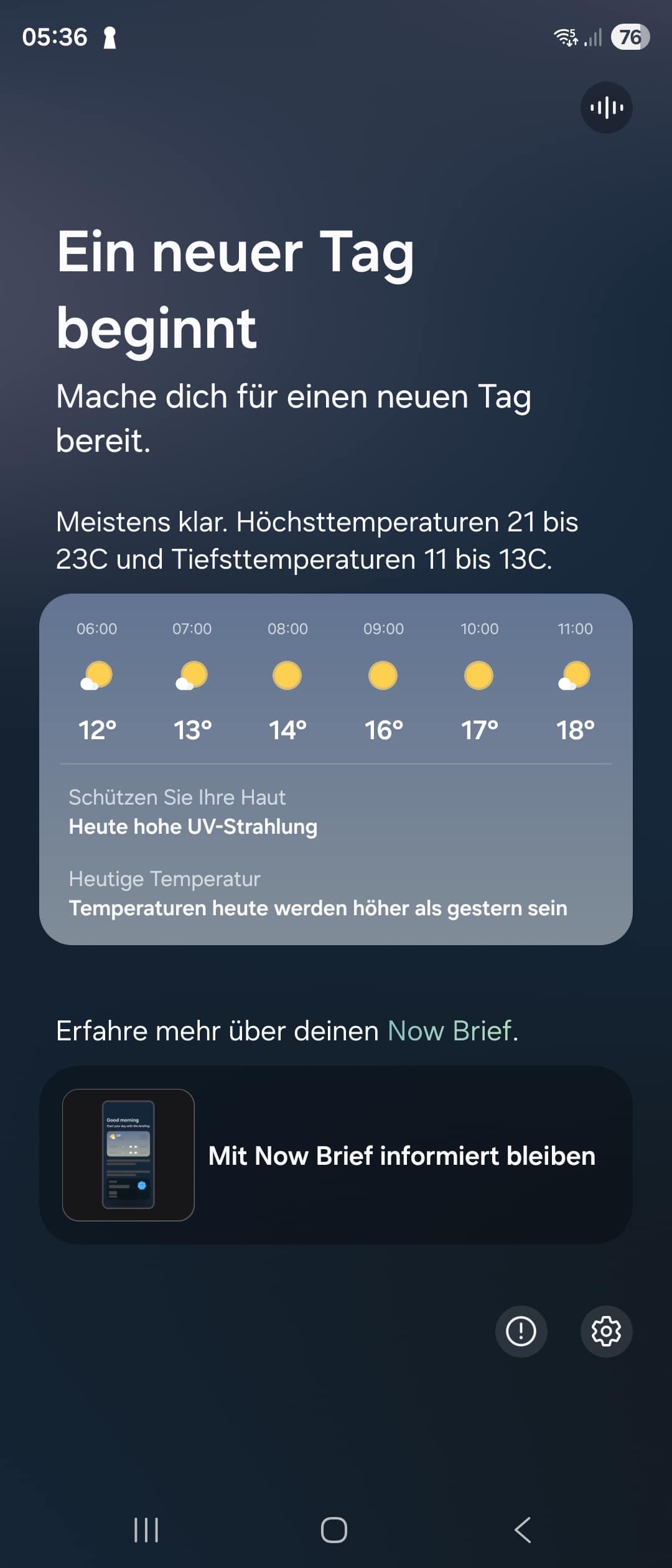Go back with the system back button

[523, 1529]
